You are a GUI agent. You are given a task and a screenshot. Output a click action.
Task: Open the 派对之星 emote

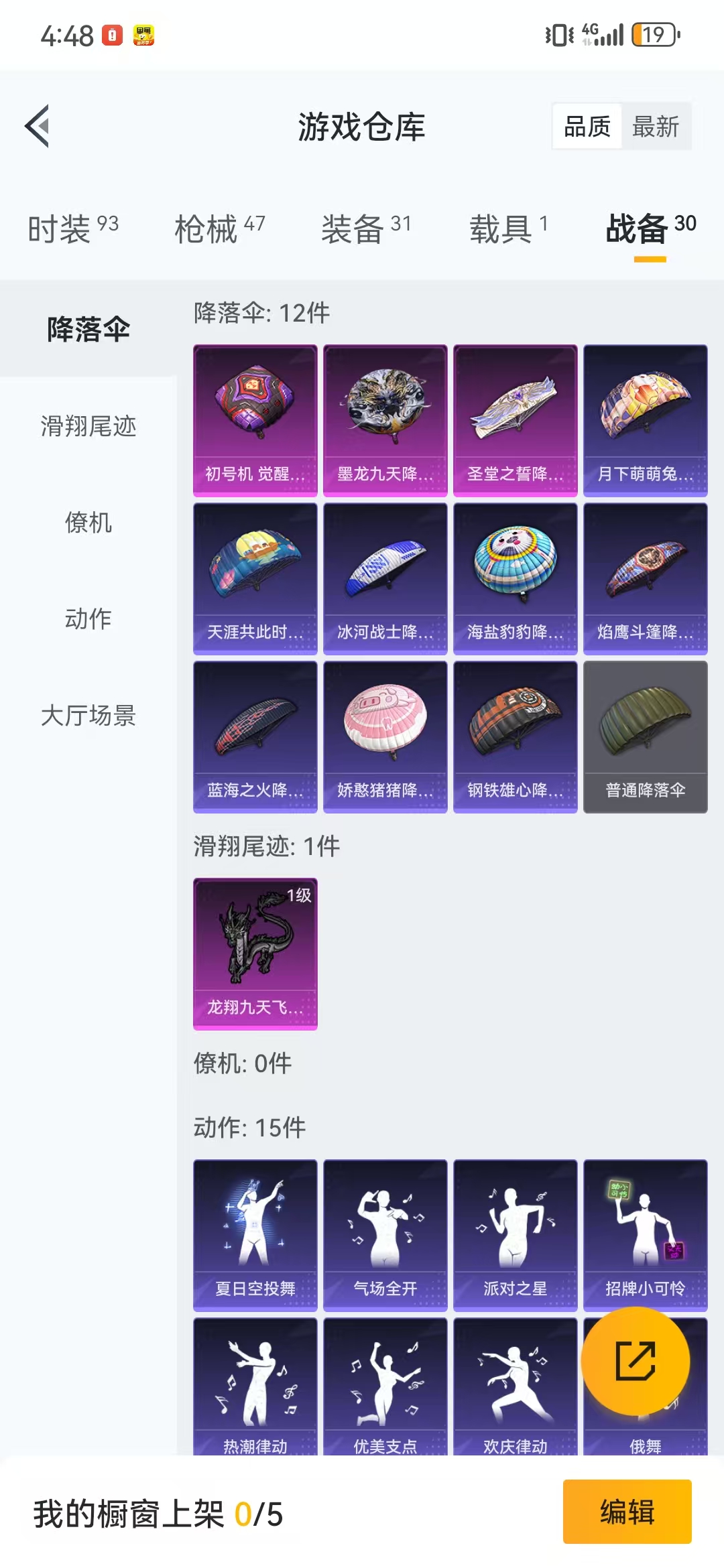[x=515, y=1234]
